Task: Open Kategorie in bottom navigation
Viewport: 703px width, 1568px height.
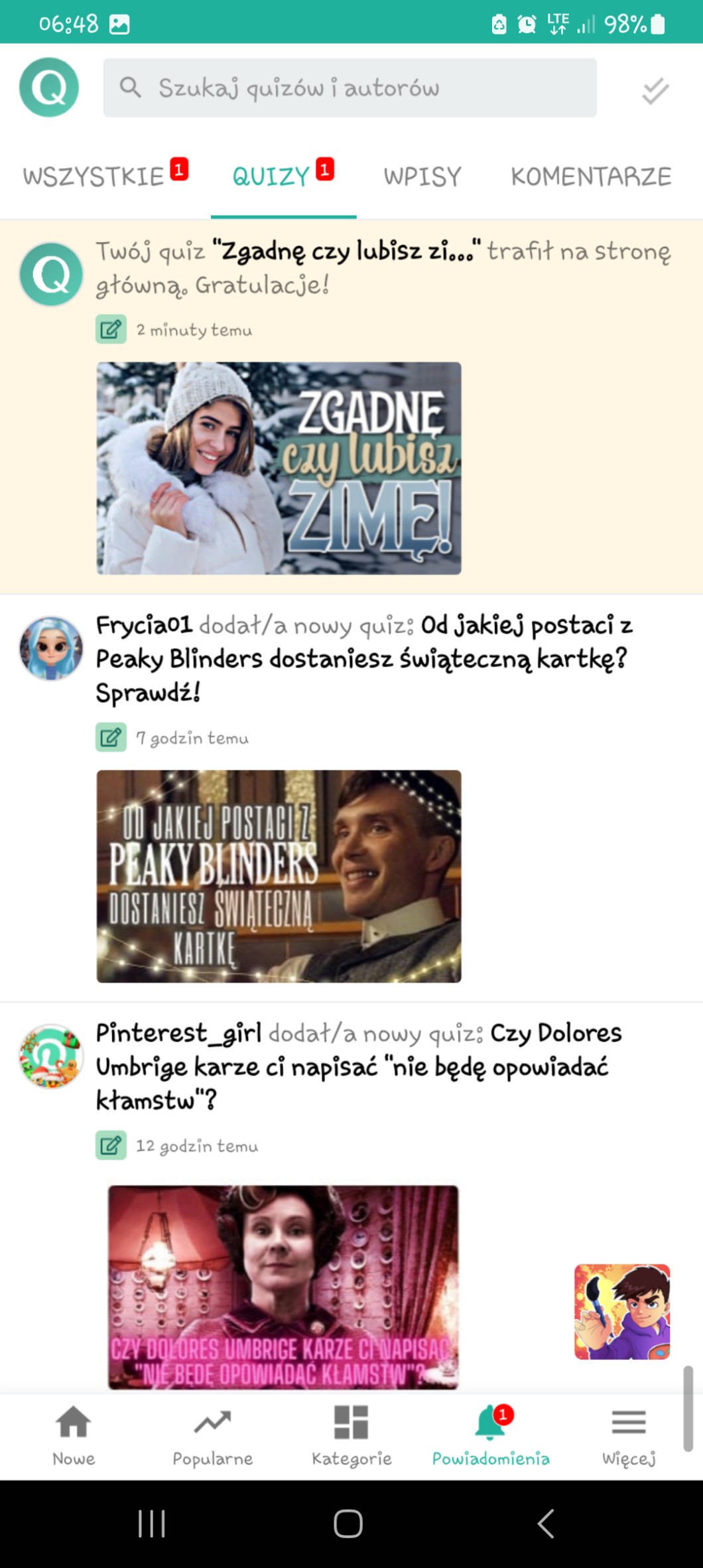Action: click(x=351, y=1435)
